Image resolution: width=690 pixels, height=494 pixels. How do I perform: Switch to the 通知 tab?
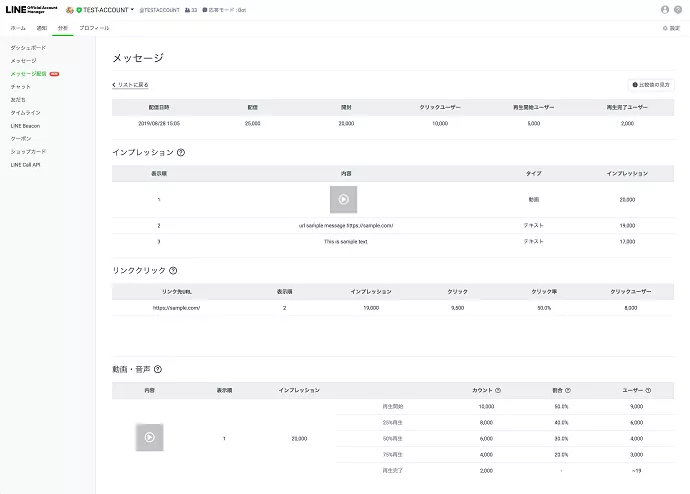[42, 28]
